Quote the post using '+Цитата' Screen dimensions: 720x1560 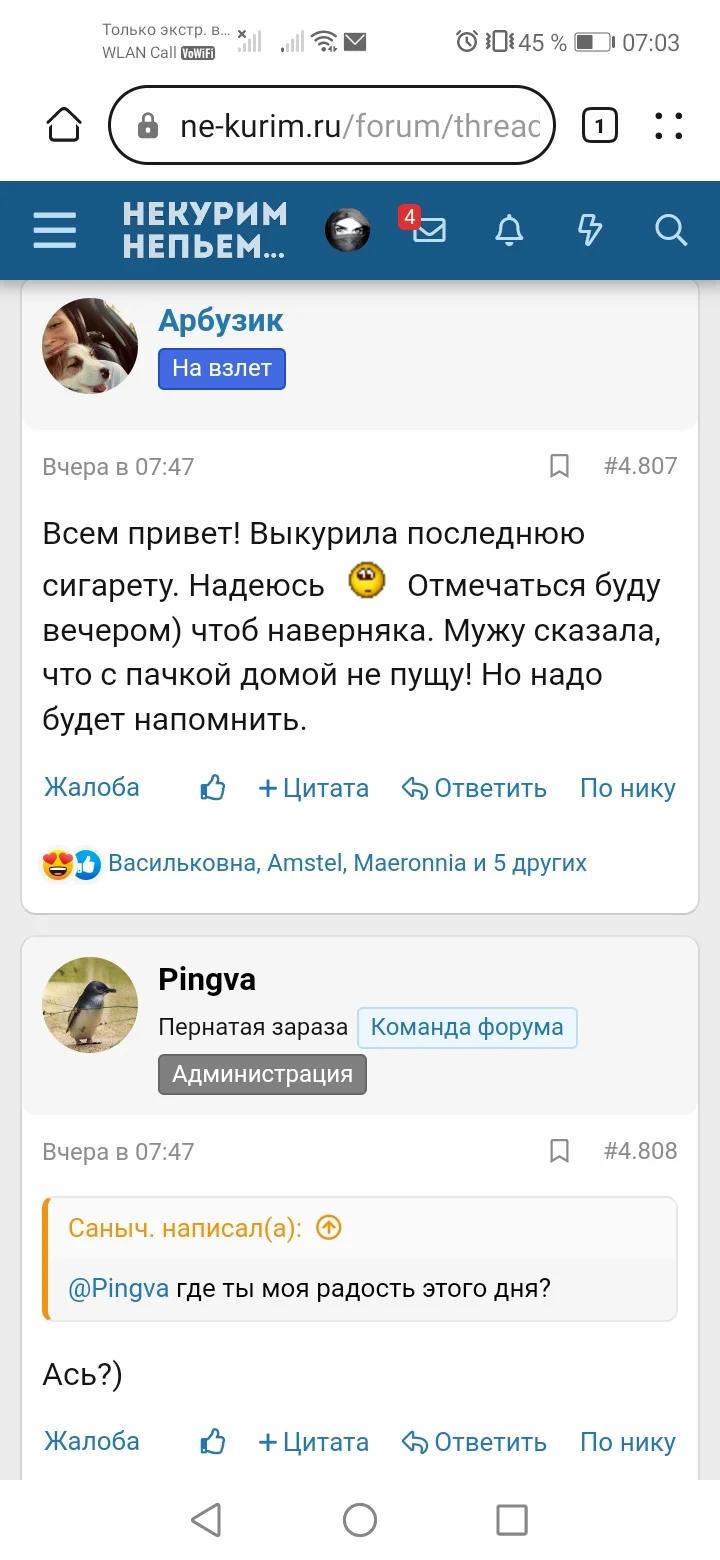click(x=313, y=788)
